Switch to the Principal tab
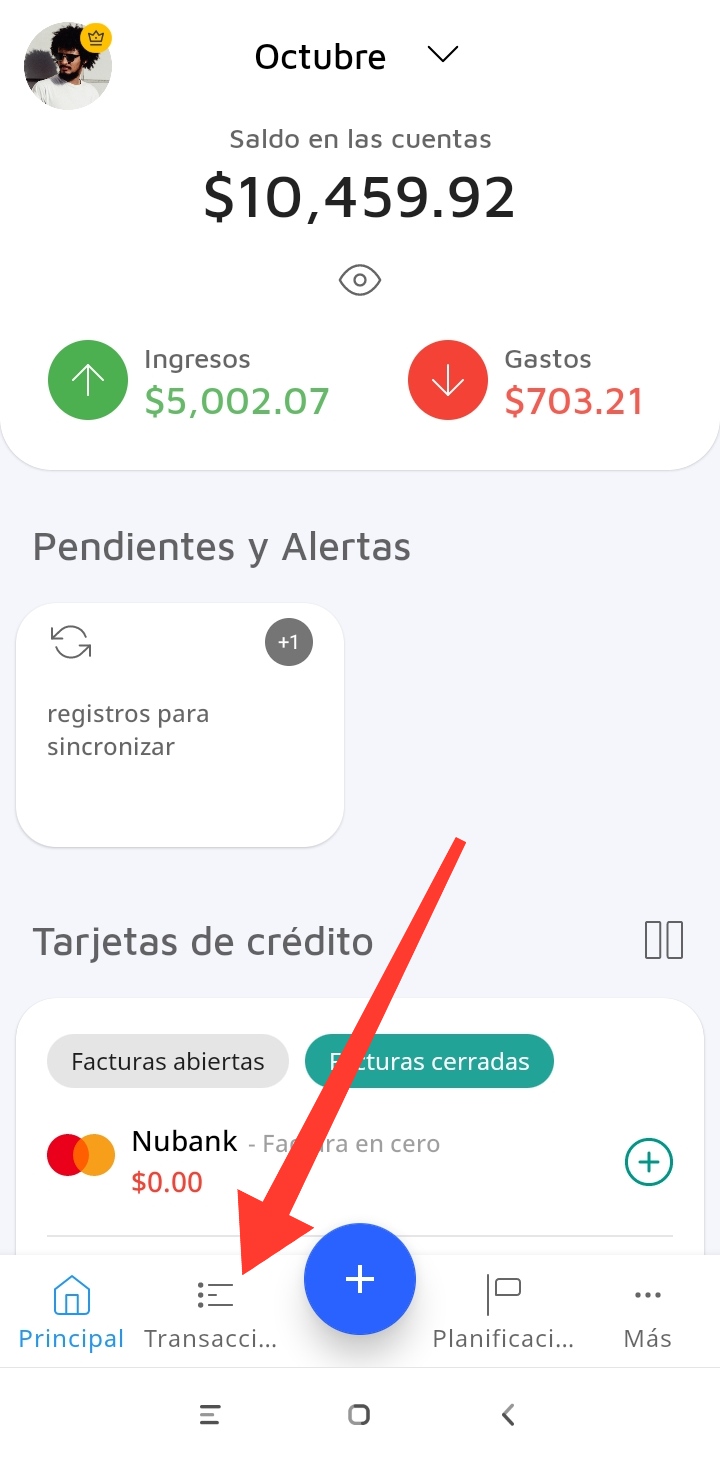Screen dimensions: 720x1463 [71, 1312]
